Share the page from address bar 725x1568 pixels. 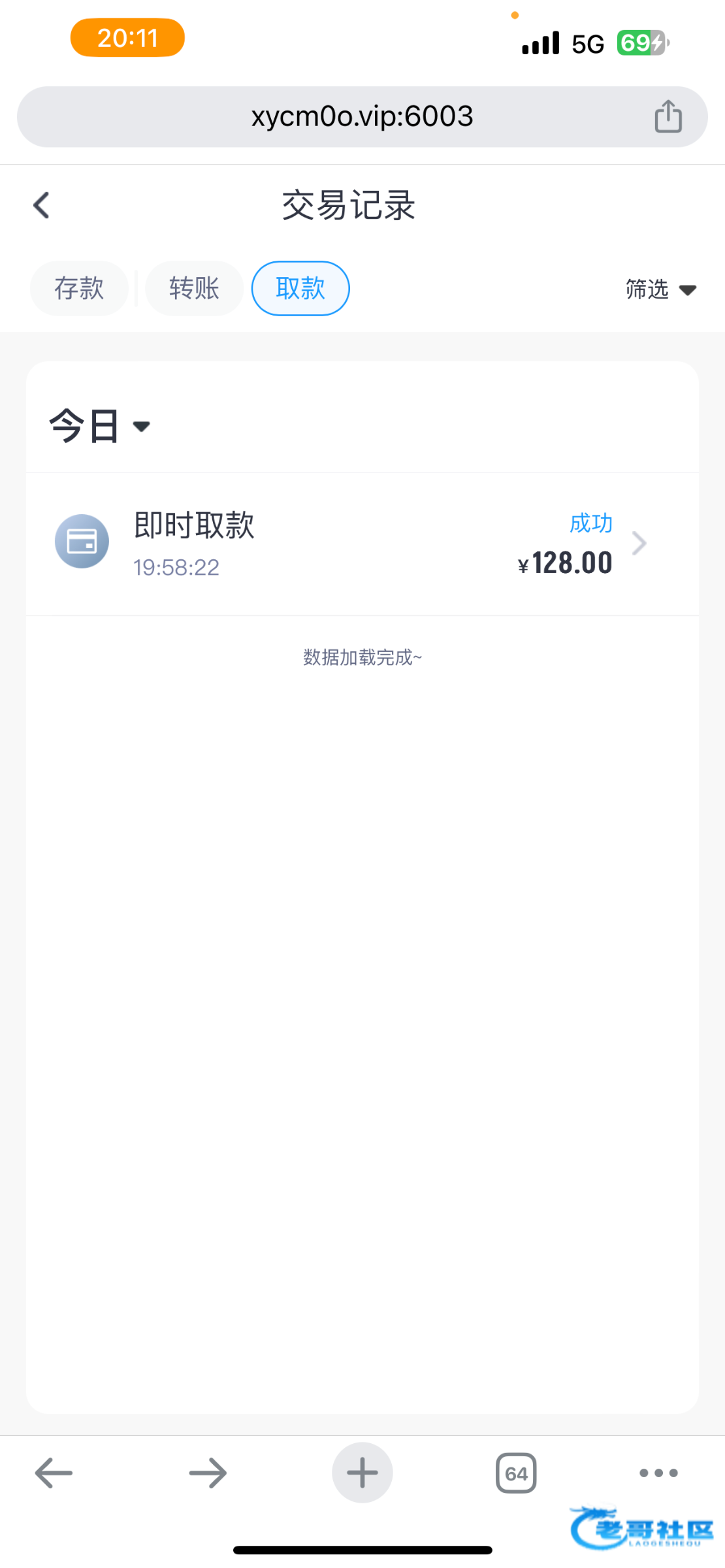[668, 116]
